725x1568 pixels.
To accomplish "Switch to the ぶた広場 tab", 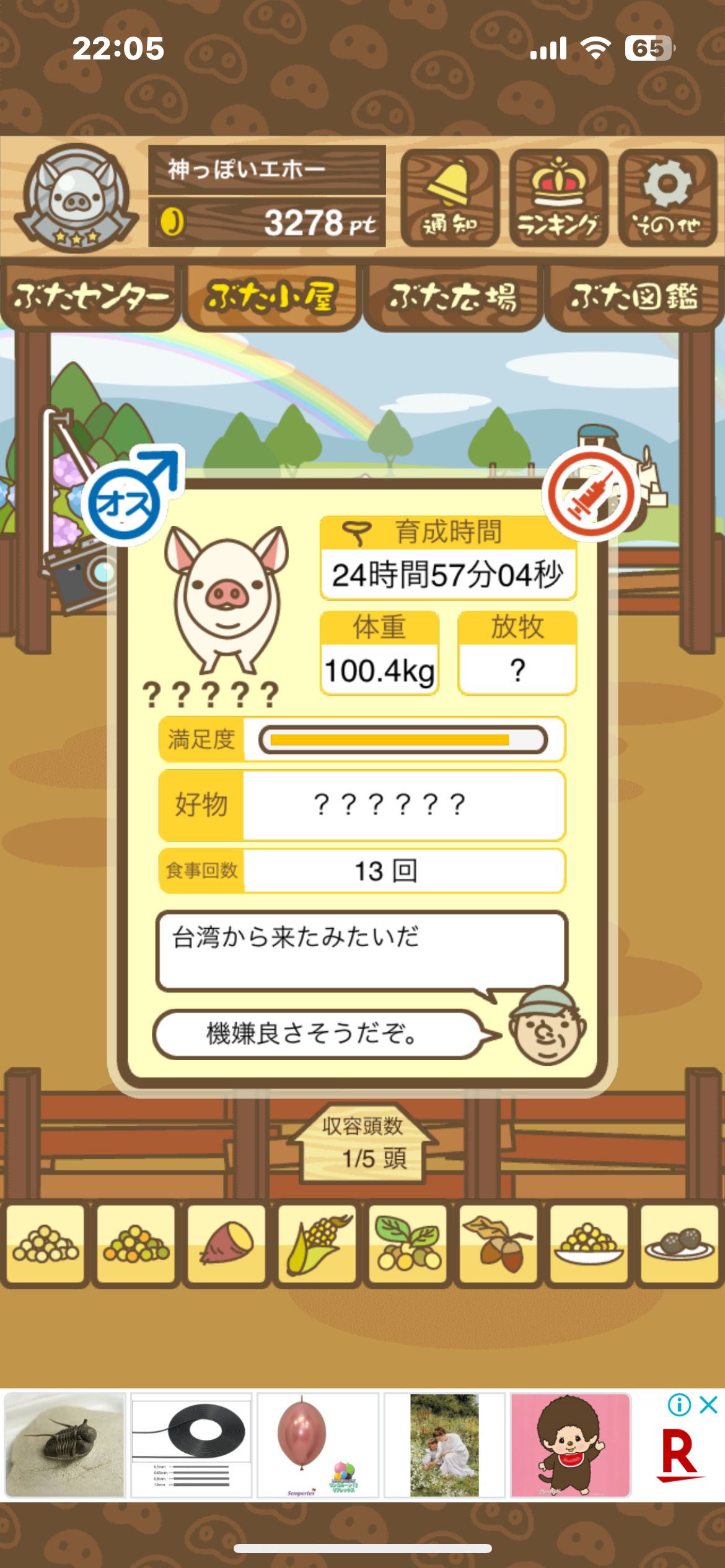I will [453, 298].
